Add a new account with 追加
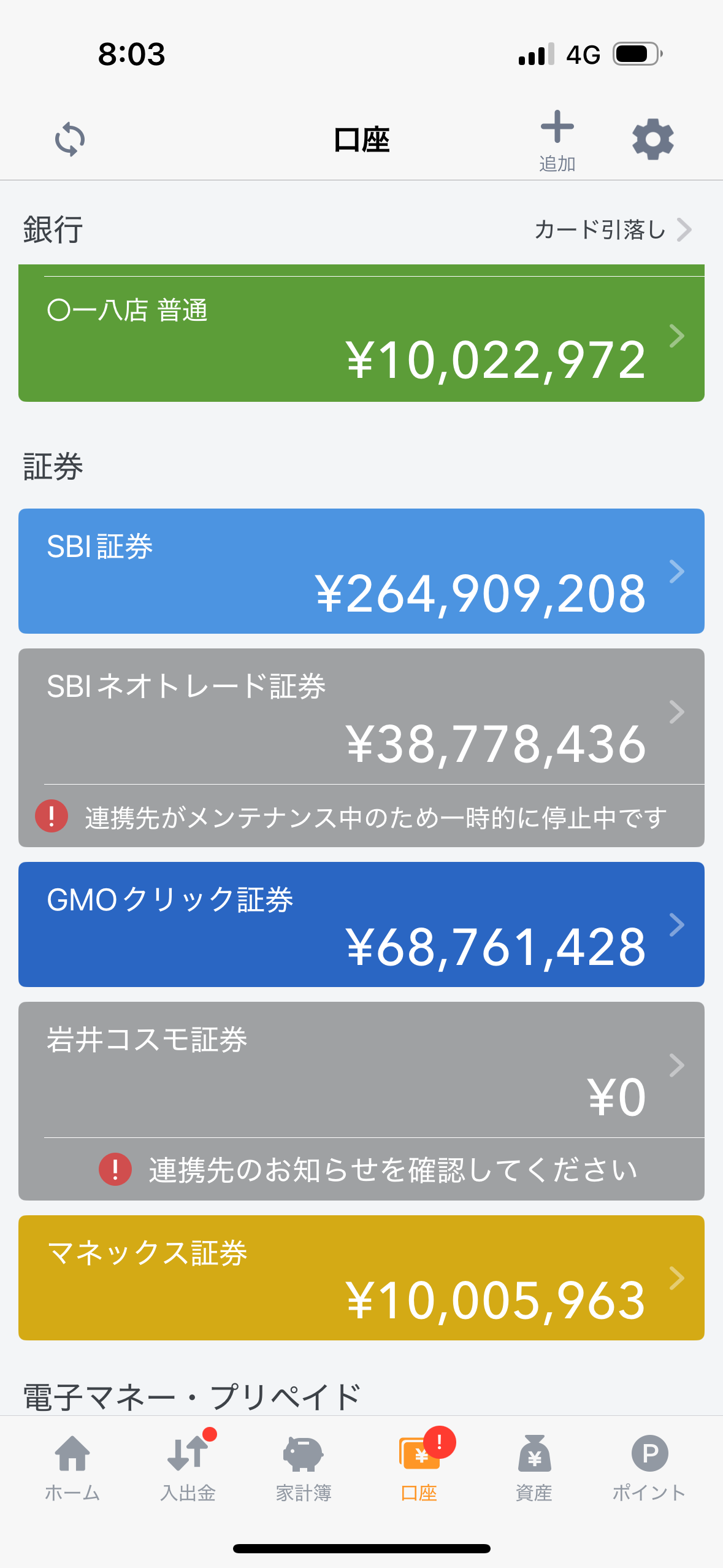 coord(557,141)
